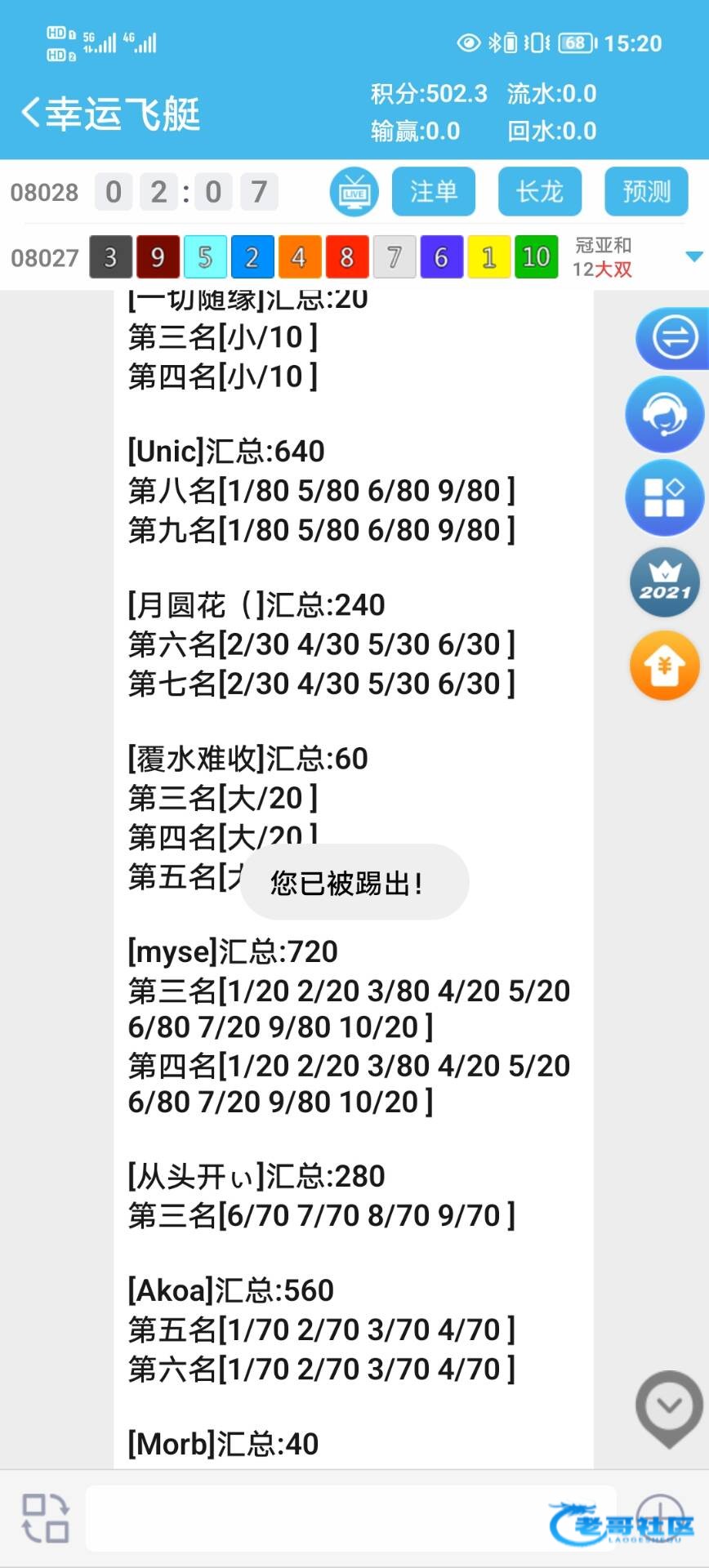Open the grid apps floating button

(x=664, y=498)
